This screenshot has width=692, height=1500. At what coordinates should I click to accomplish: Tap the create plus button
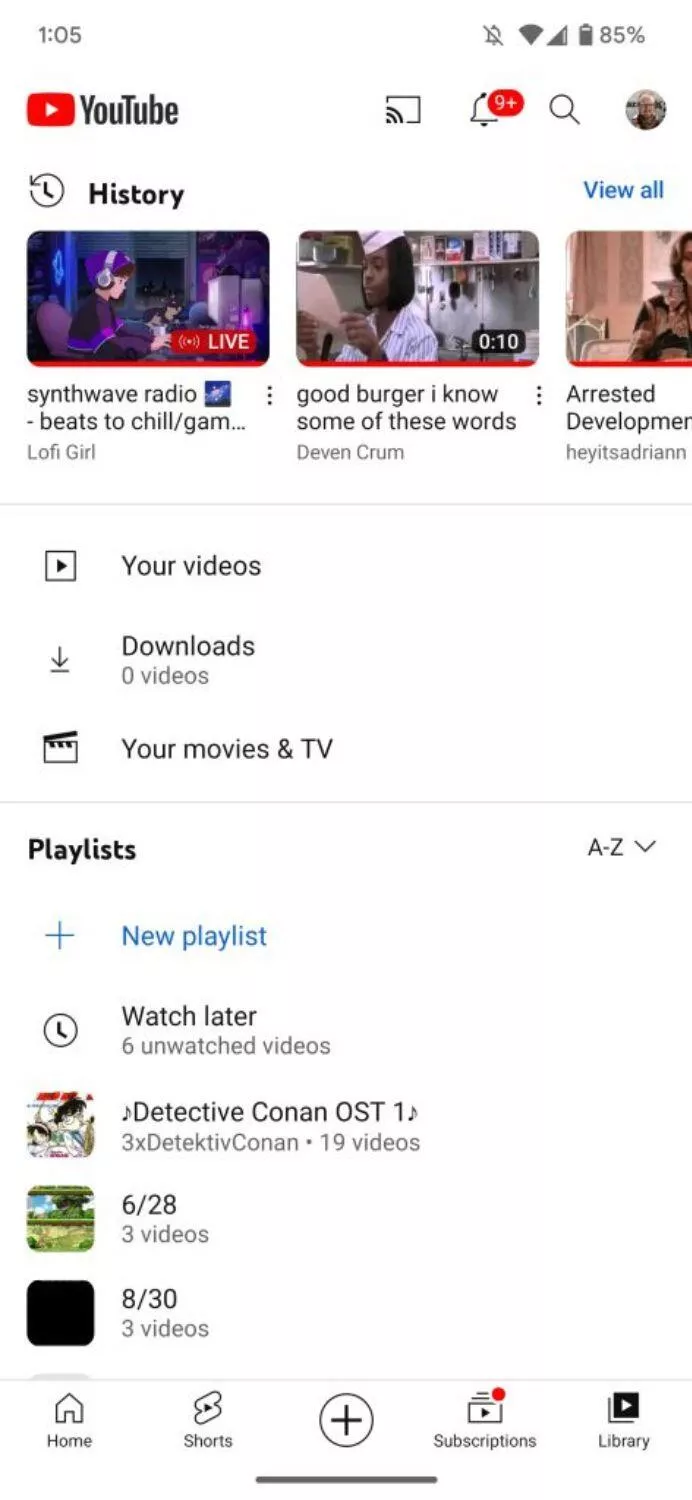[346, 1420]
